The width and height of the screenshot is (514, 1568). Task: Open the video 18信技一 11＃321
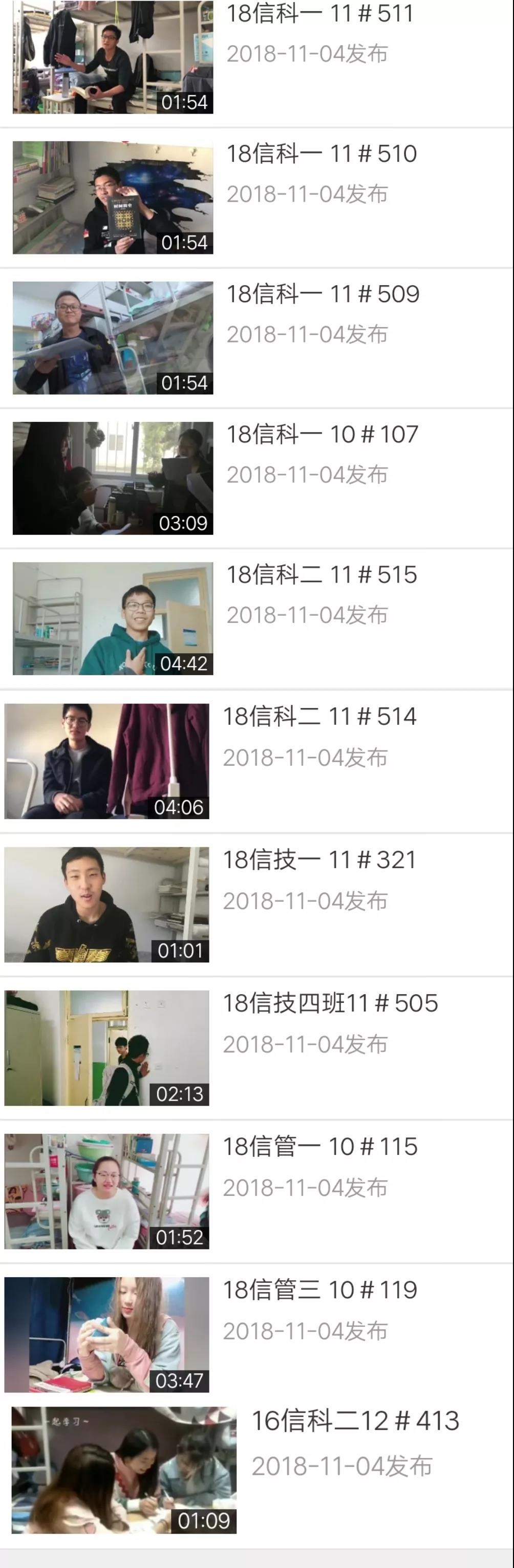click(x=107, y=905)
